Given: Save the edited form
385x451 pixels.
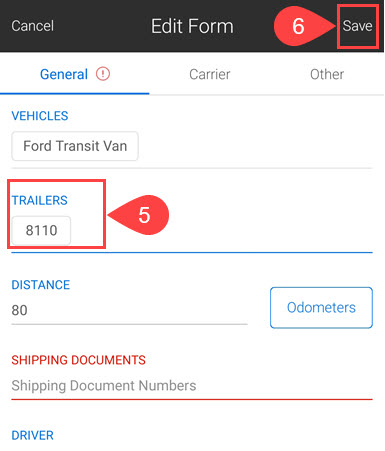Looking at the screenshot, I should [x=357, y=26].
